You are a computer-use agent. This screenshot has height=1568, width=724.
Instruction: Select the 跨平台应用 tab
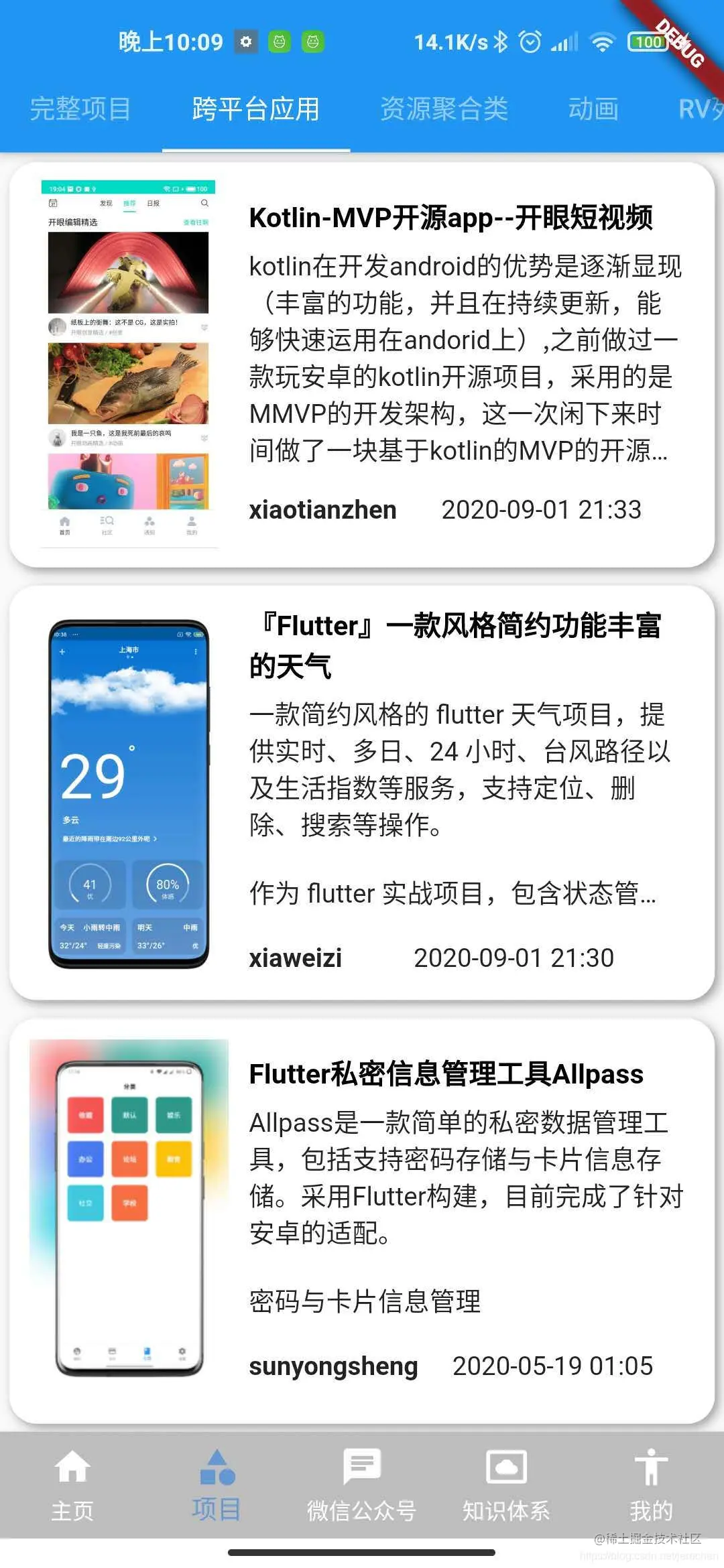tap(256, 109)
